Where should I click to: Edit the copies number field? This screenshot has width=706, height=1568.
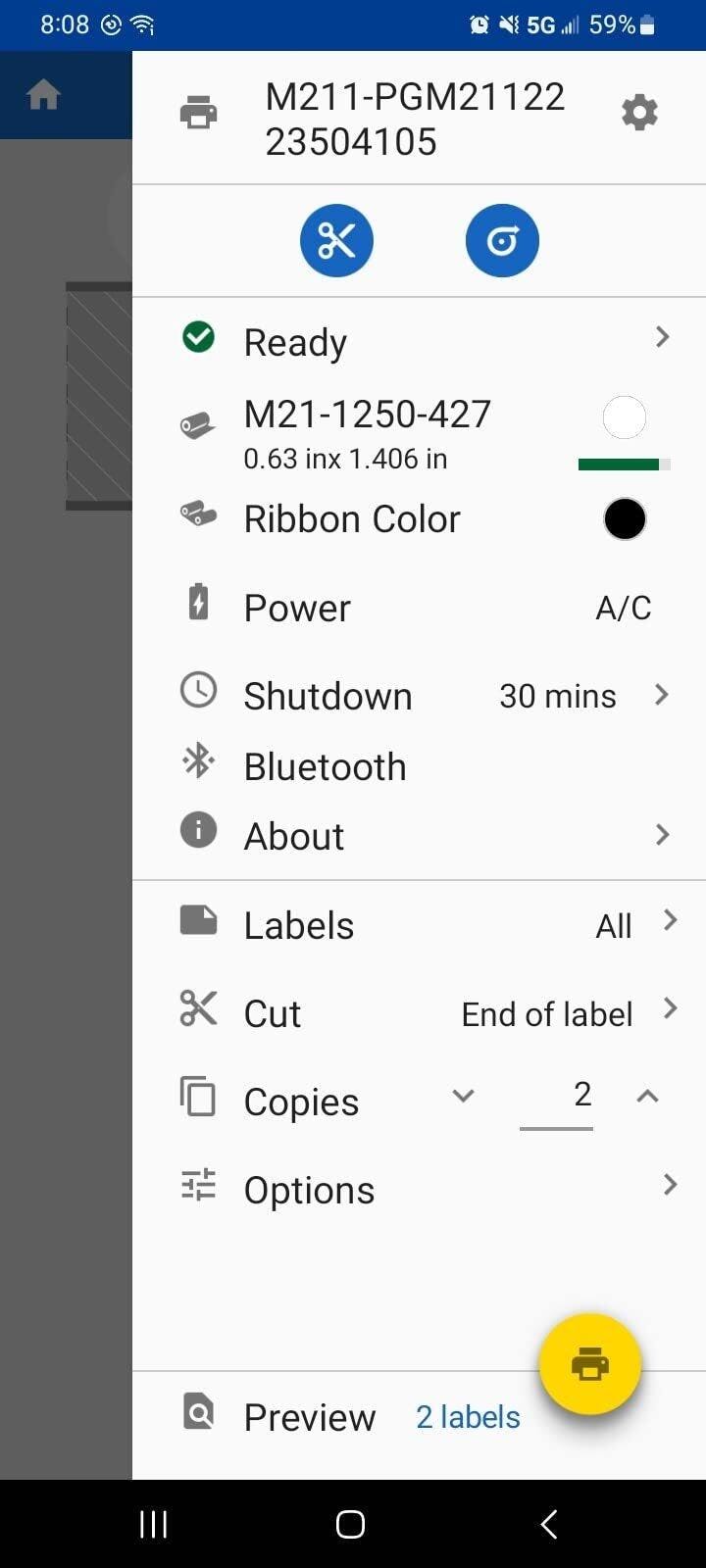pos(556,1100)
